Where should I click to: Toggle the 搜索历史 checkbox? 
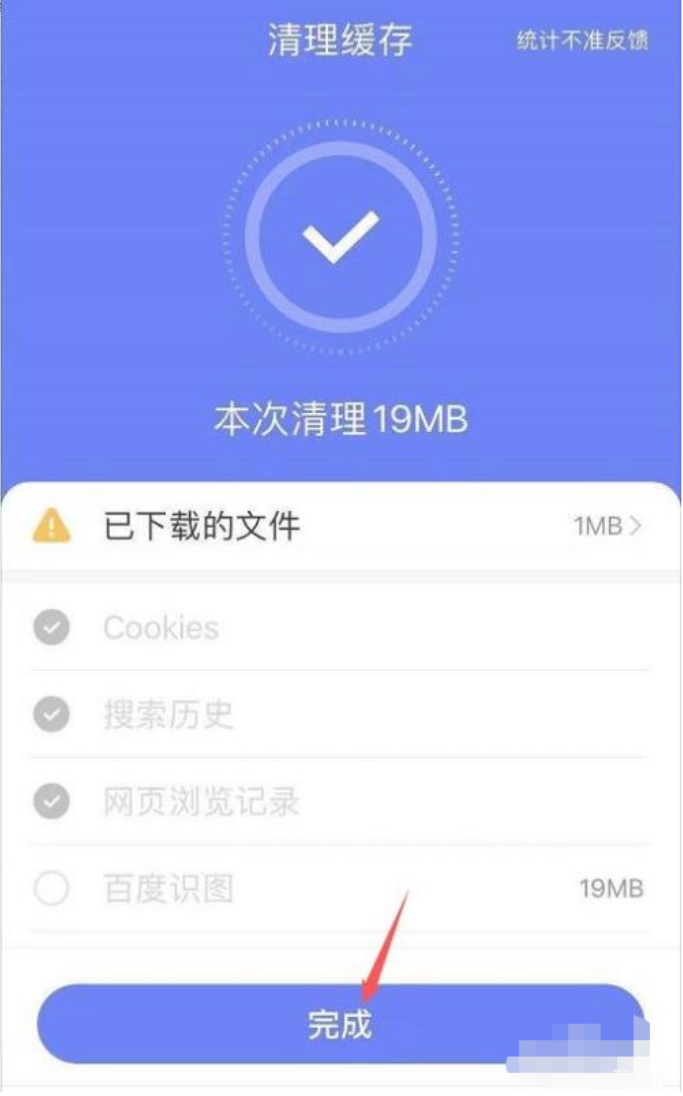(x=52, y=714)
